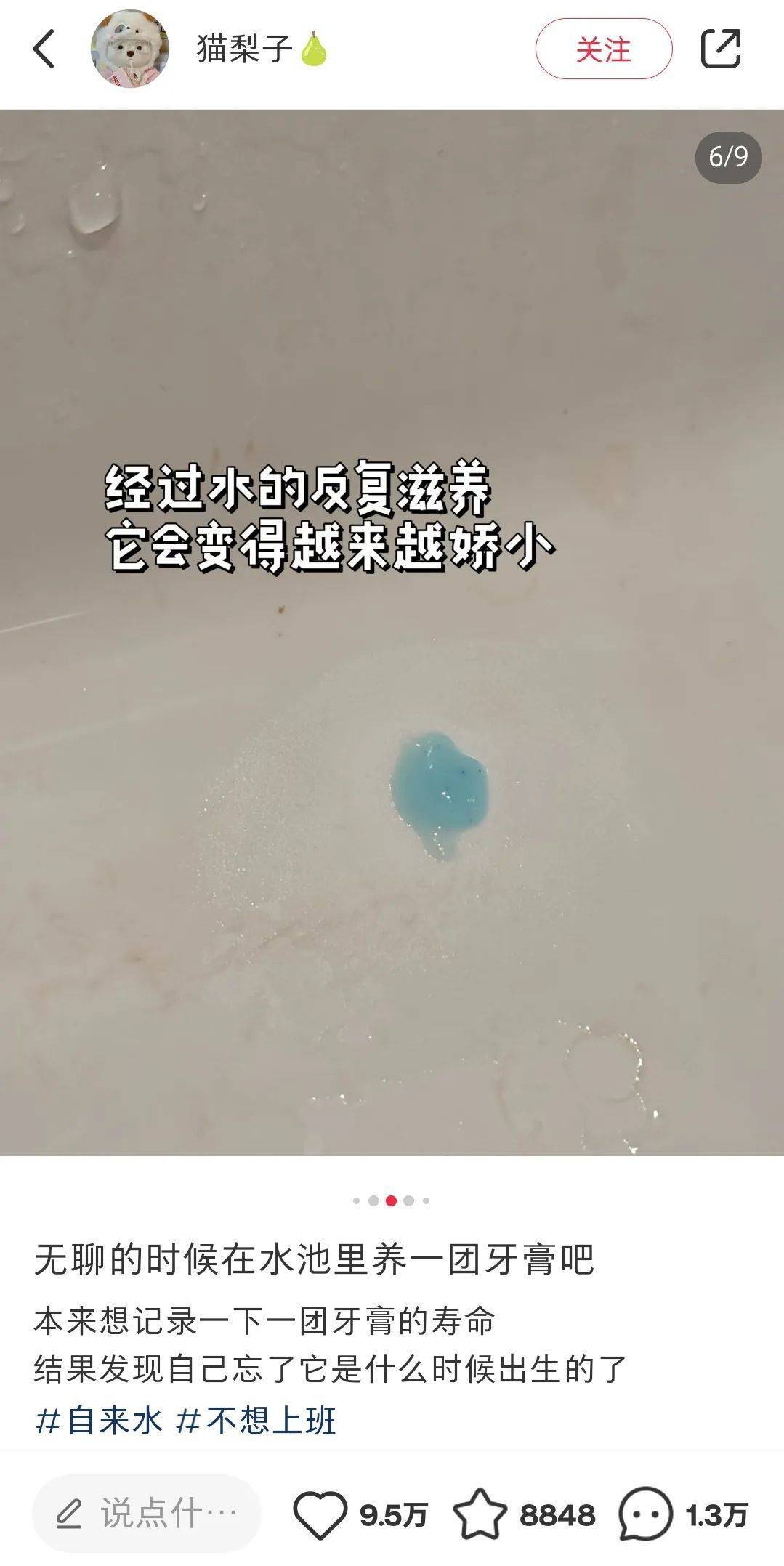Open comments via the speech bubble
784x1566 pixels.
tap(645, 1514)
